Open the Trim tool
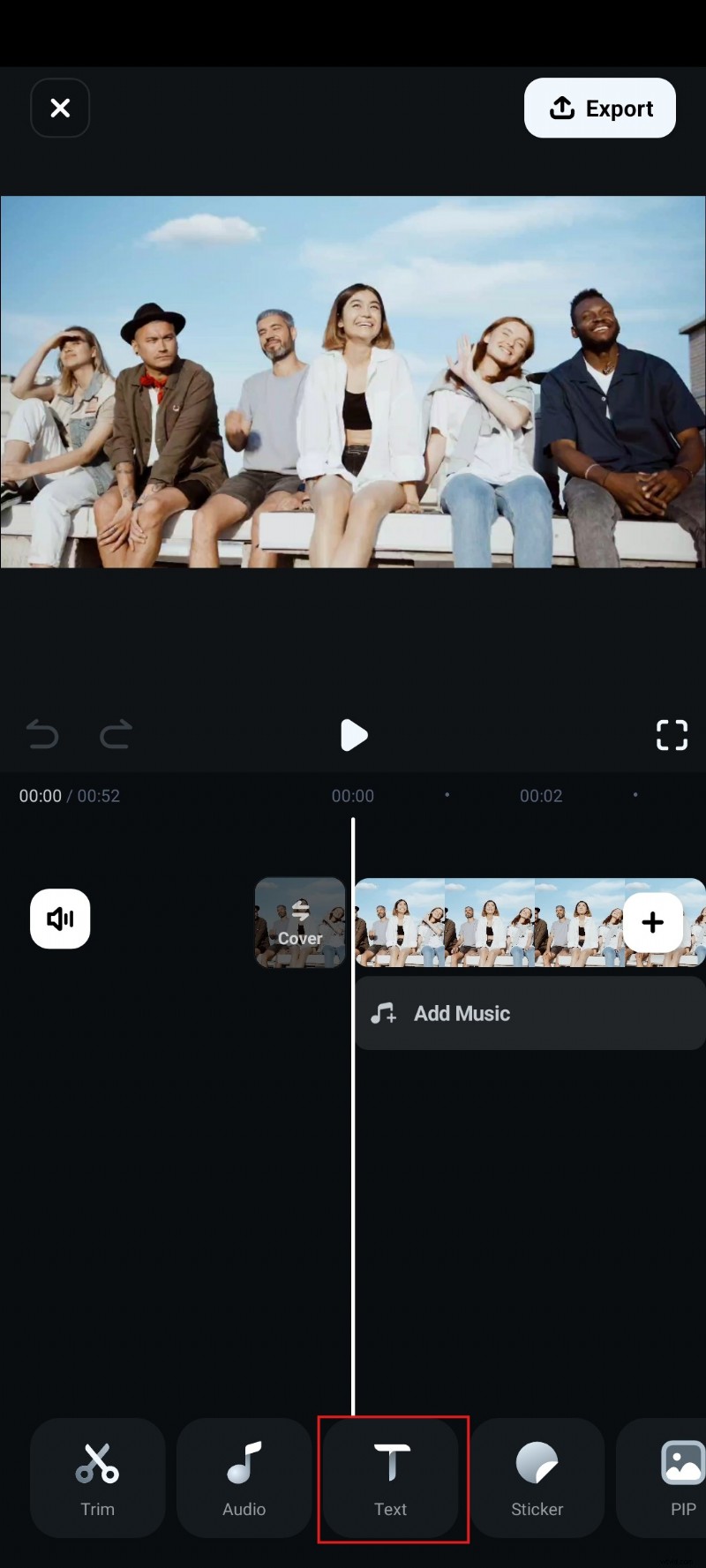The width and height of the screenshot is (706, 1568). coord(97,1477)
